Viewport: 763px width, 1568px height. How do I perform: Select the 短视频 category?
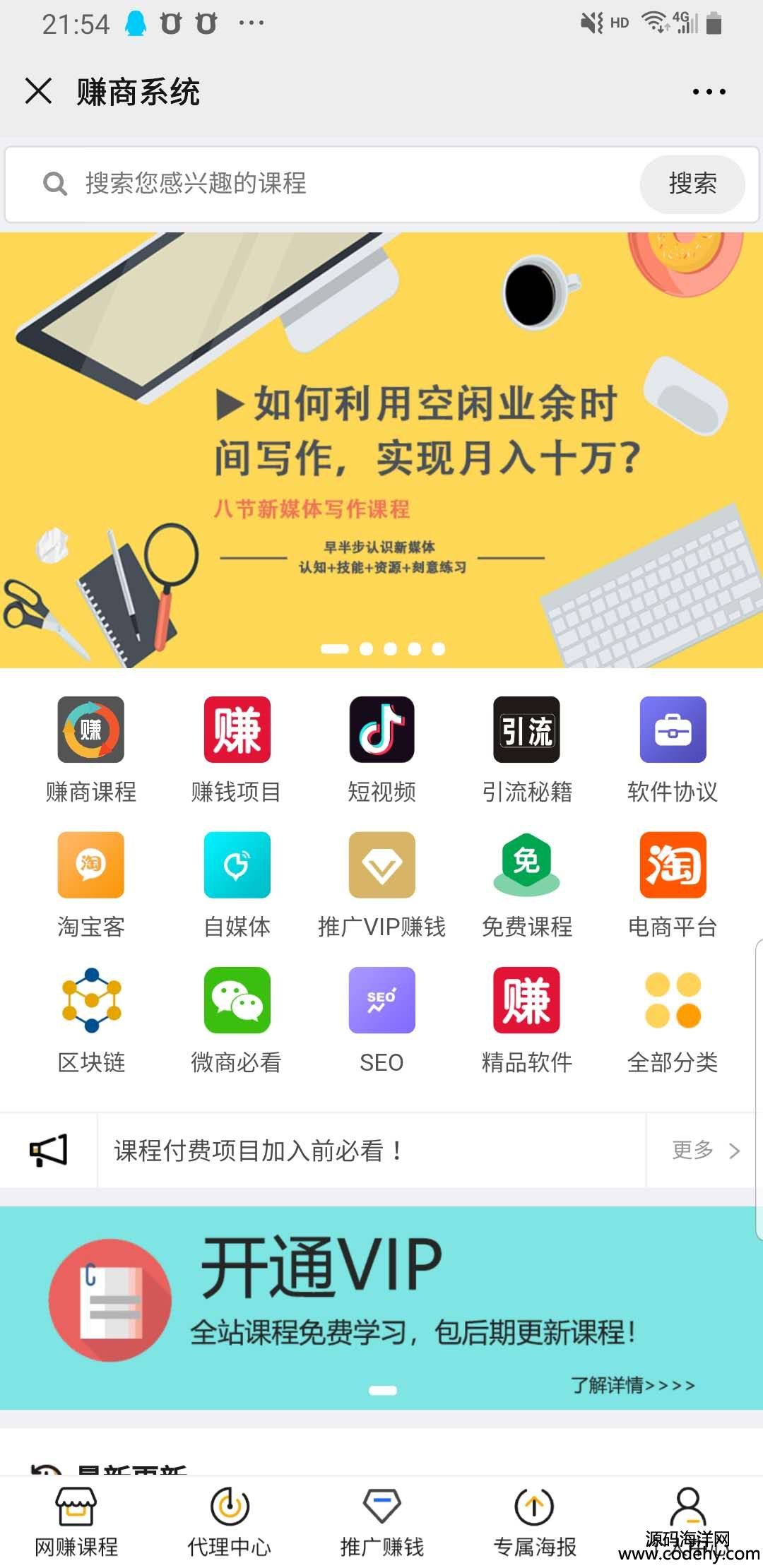point(381,749)
